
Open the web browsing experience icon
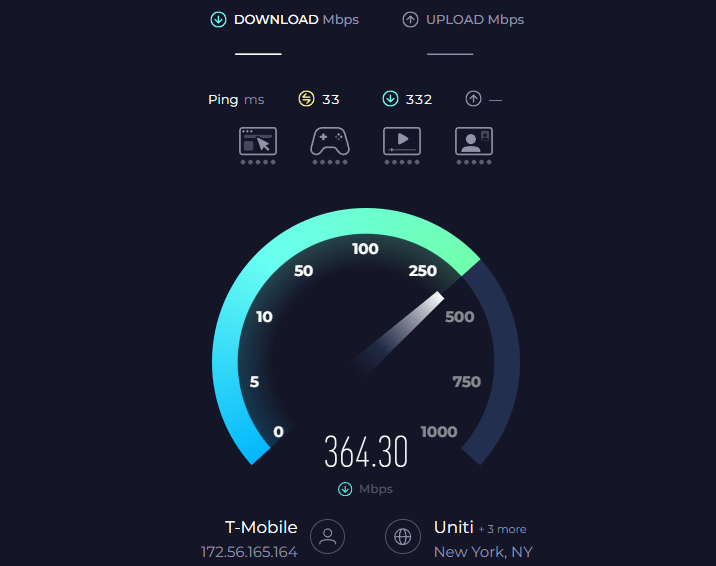click(258, 142)
